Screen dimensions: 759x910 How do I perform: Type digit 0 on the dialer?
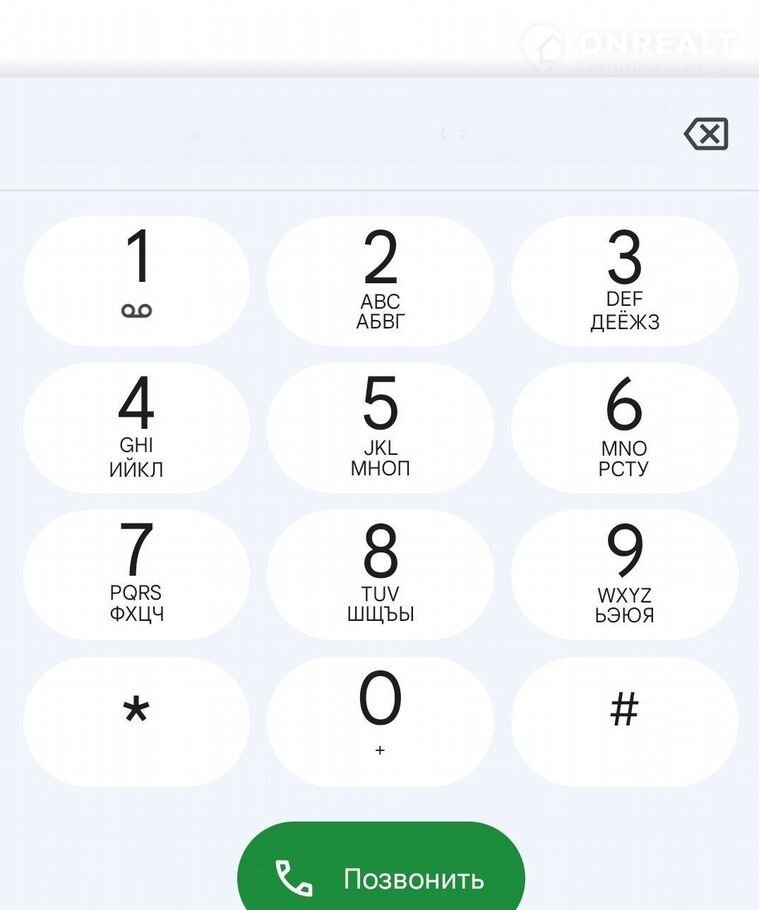pyautogui.click(x=380, y=721)
